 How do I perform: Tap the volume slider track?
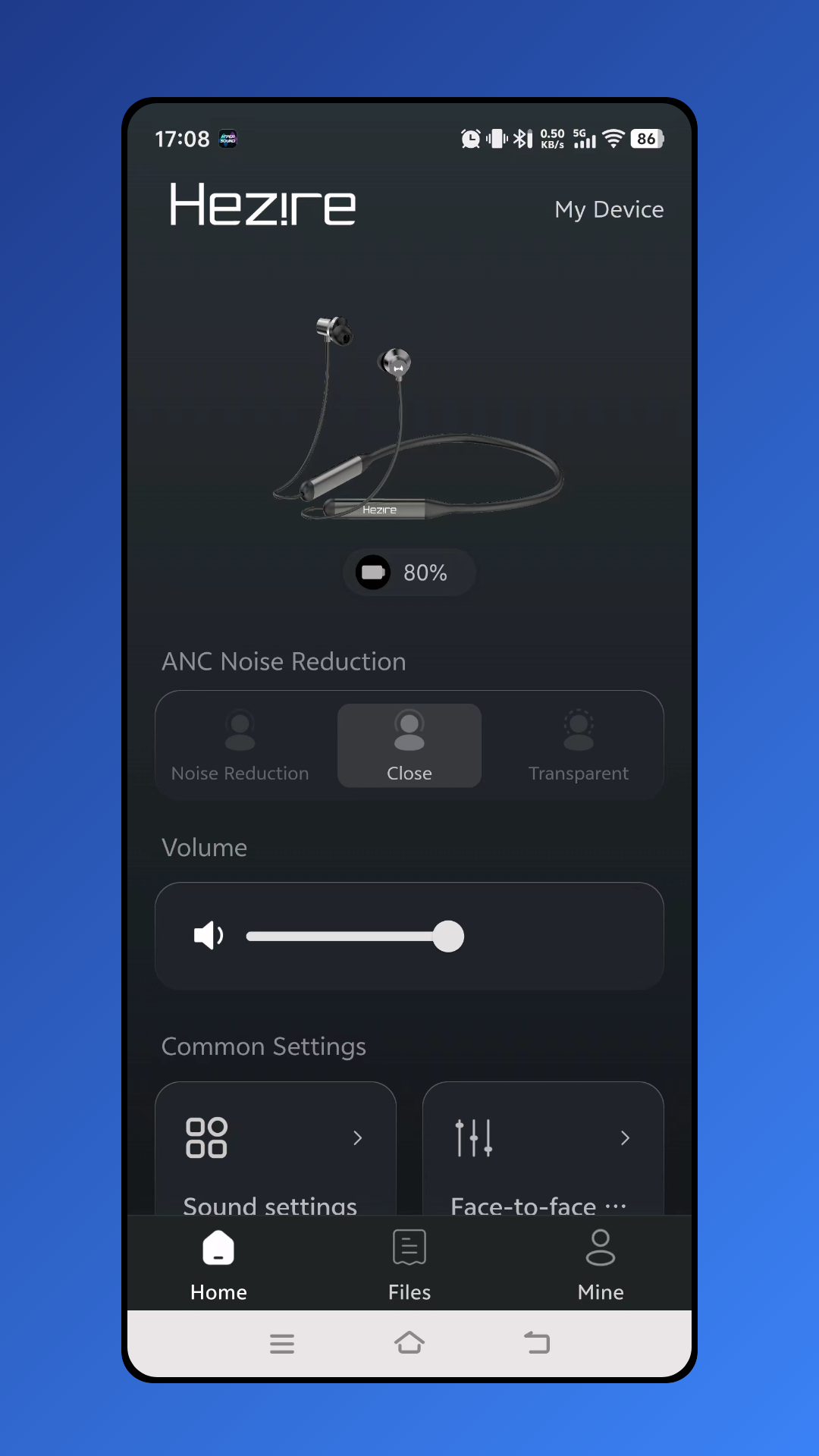[x=341, y=937]
